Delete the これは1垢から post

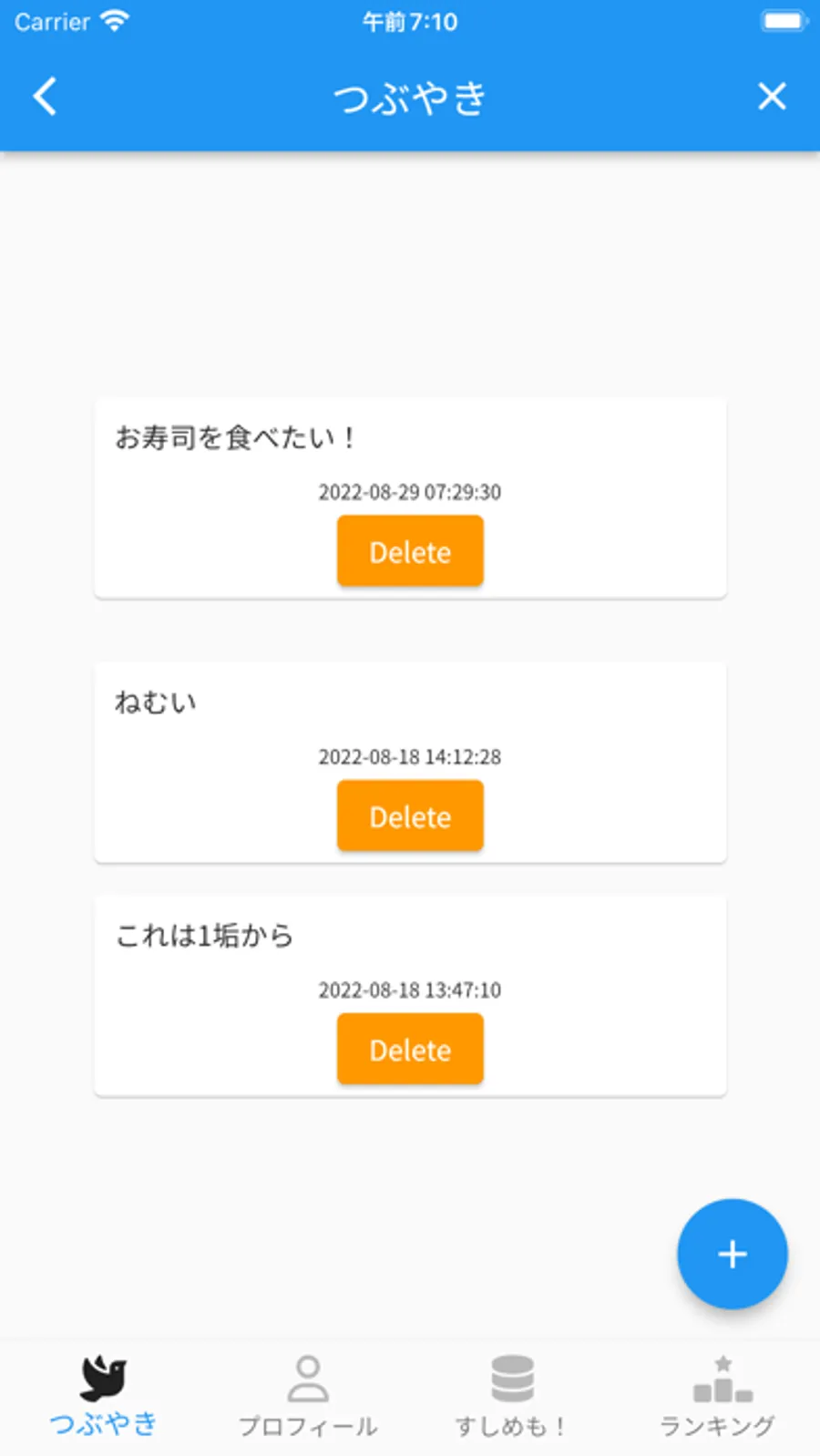click(410, 1050)
